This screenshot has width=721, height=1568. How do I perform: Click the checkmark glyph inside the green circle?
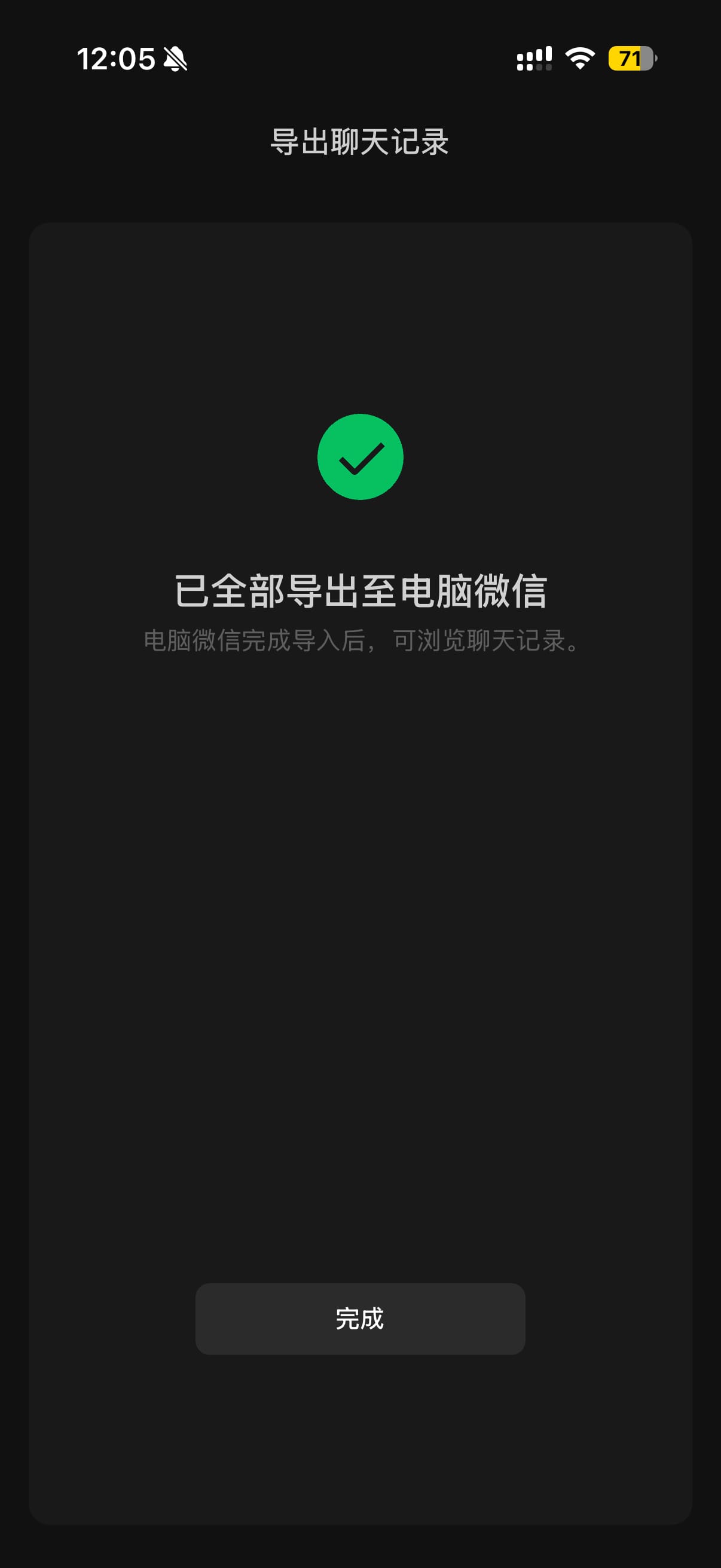pos(360,457)
